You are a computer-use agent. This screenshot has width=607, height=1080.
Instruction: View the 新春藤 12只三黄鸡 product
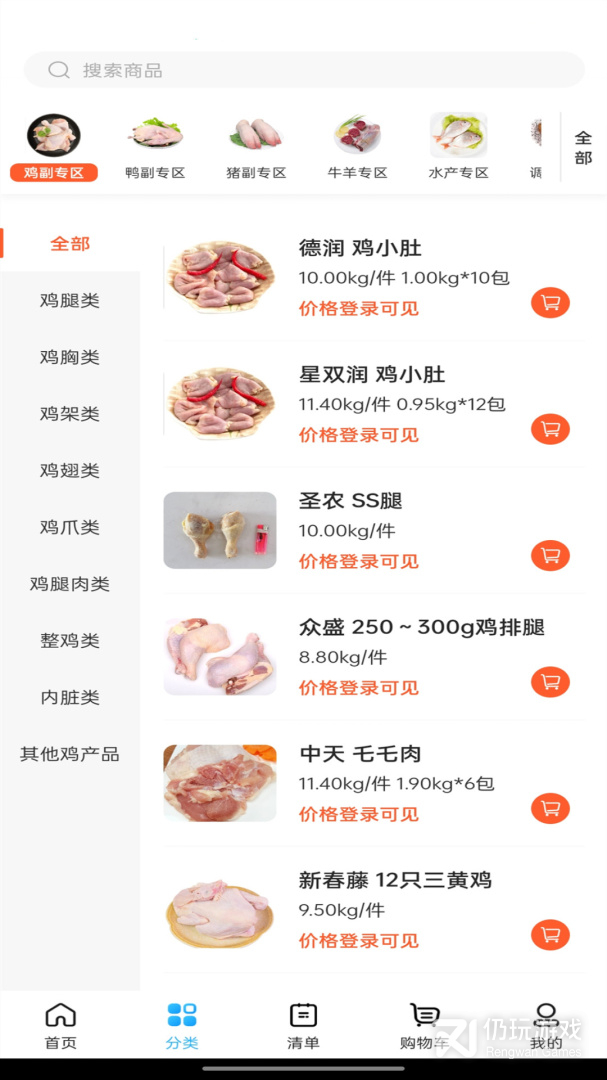(395, 881)
